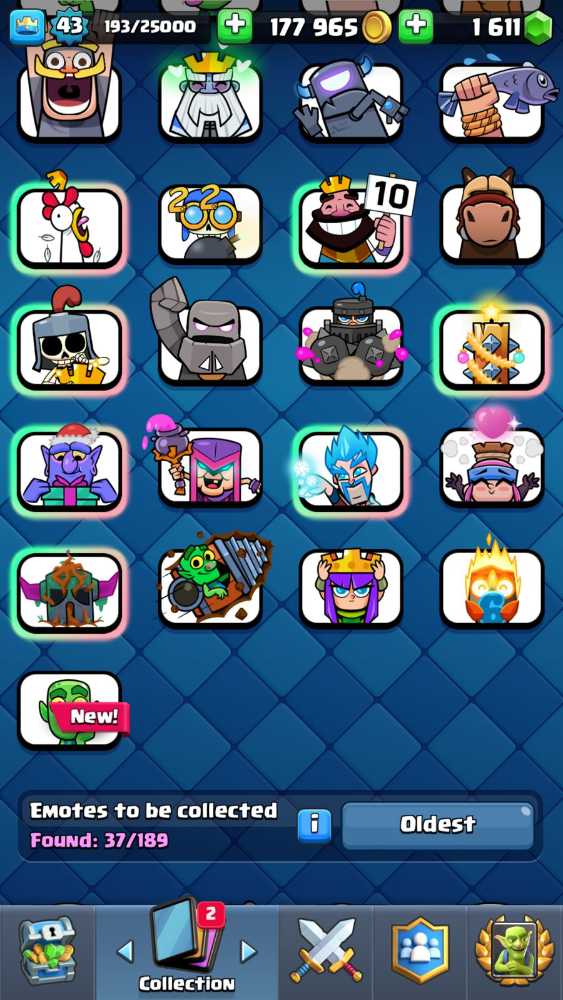The width and height of the screenshot is (563, 1000).
Task: Open the Clan social tab
Action: [x=420, y=950]
